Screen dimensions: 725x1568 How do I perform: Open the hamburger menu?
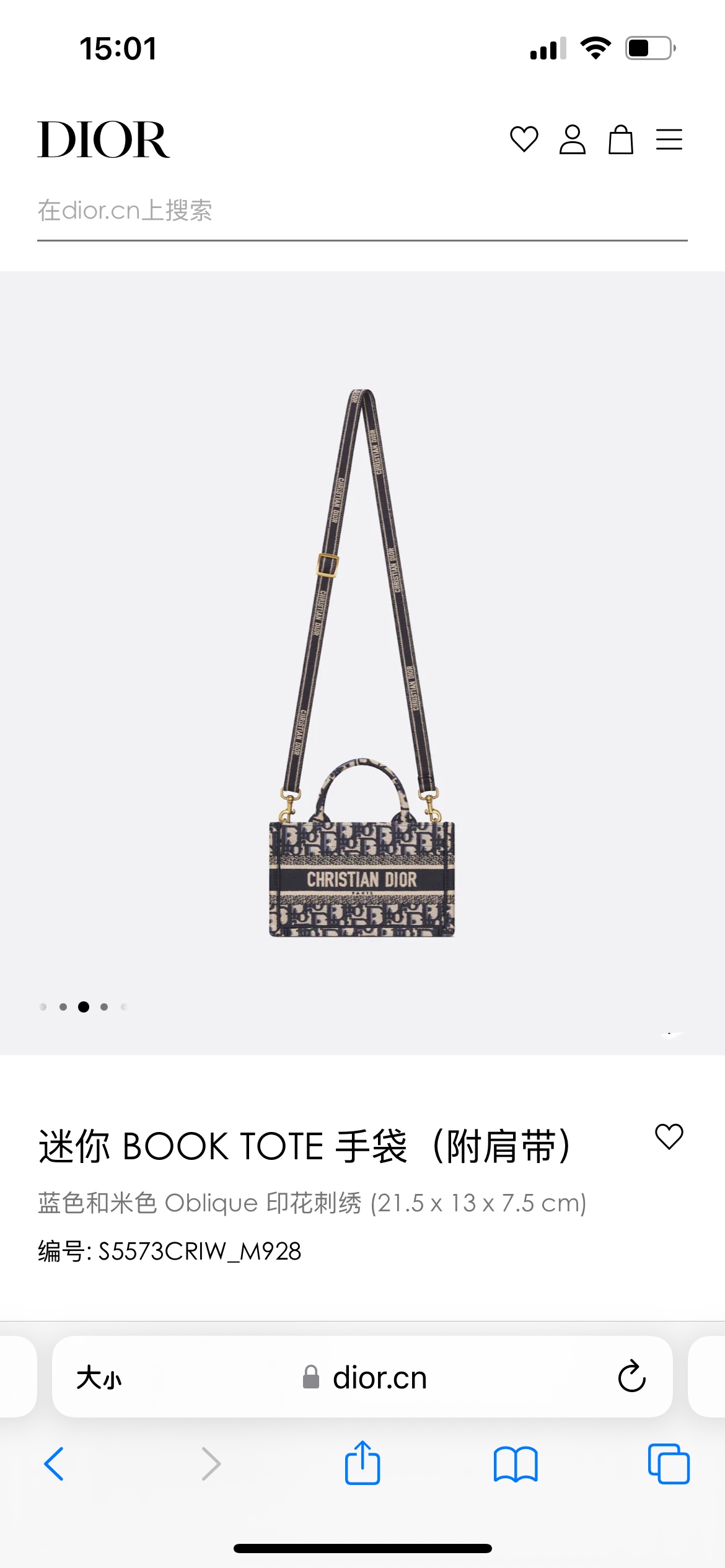pos(669,139)
